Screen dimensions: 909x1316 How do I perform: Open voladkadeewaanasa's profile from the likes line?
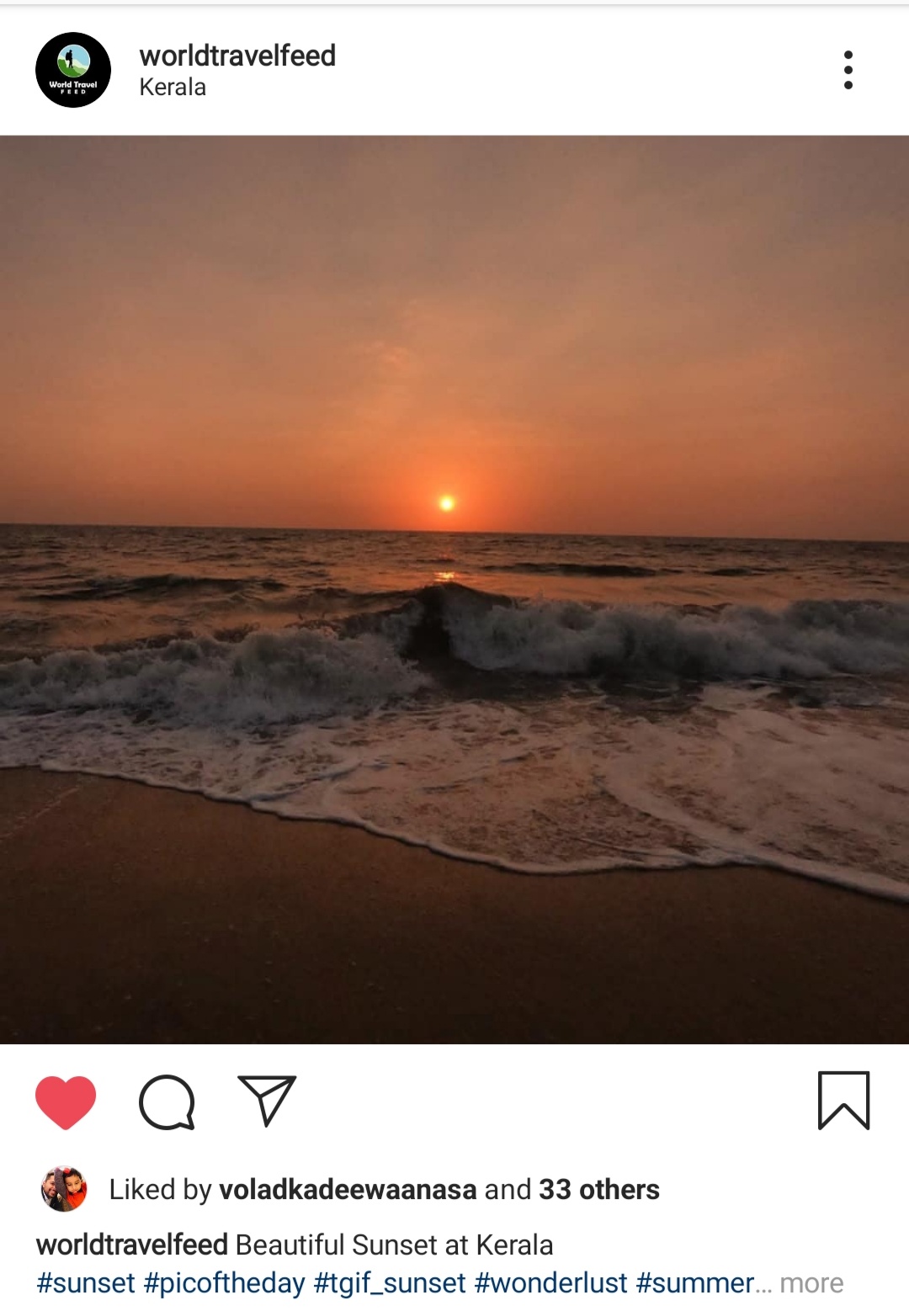click(x=348, y=1189)
